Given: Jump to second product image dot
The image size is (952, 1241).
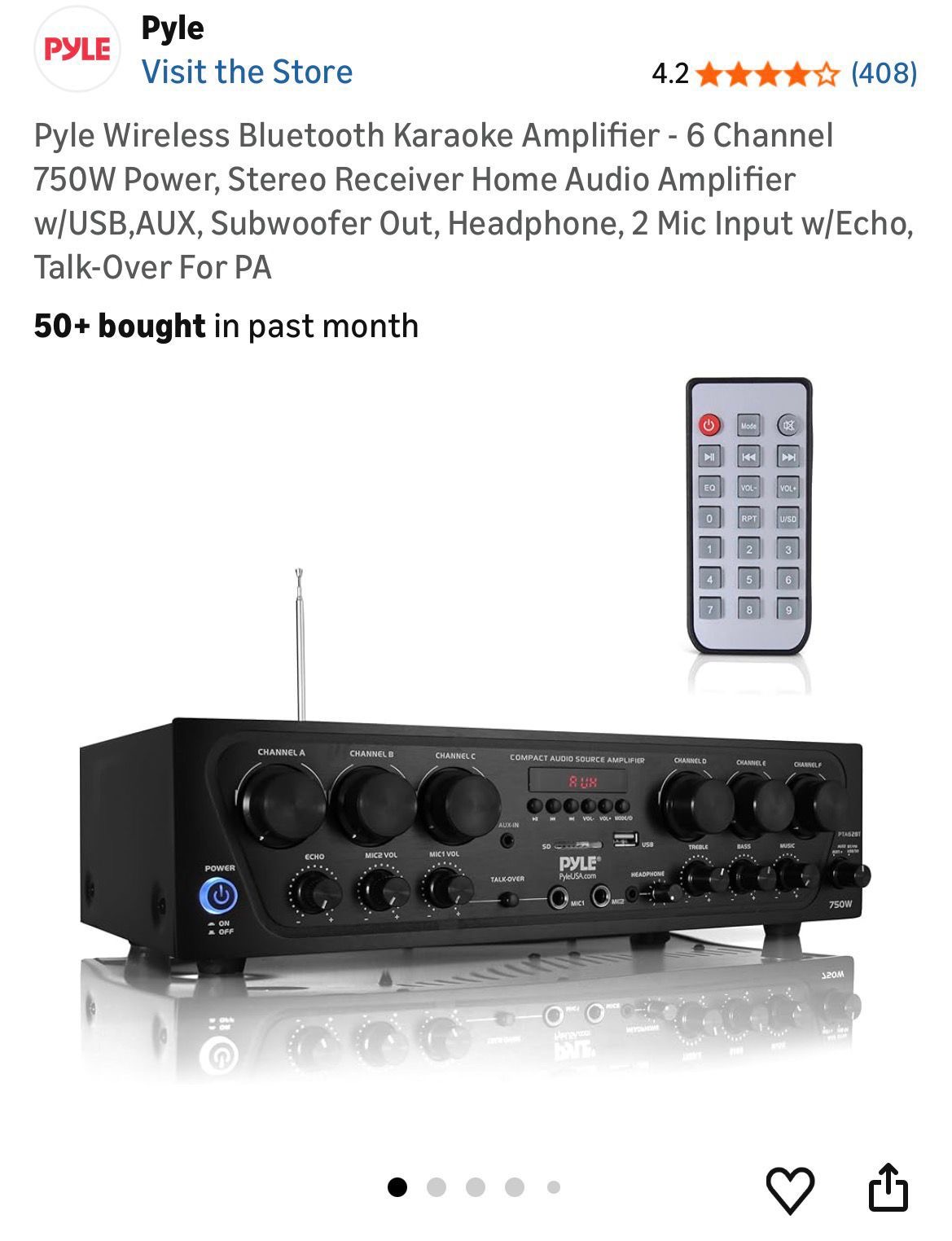Looking at the screenshot, I should point(437,1187).
